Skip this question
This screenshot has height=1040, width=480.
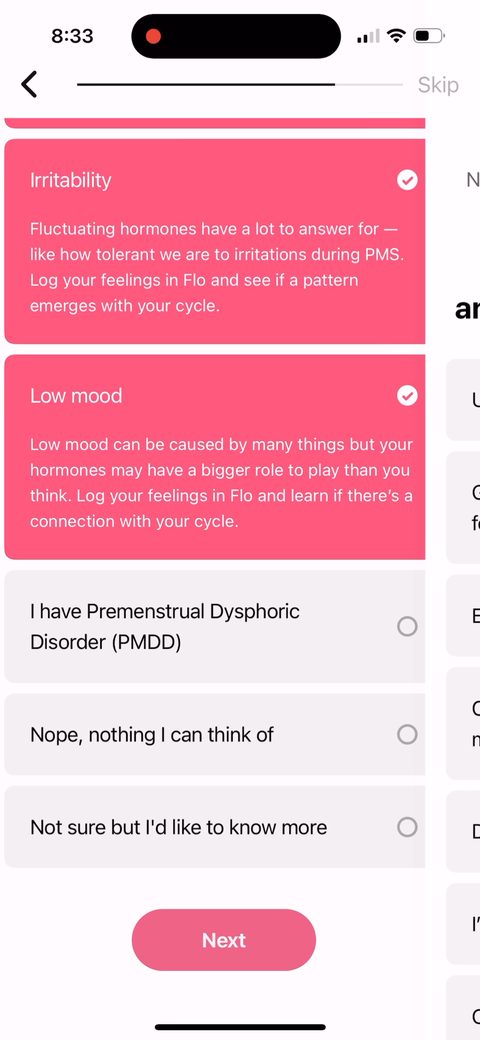tap(438, 85)
